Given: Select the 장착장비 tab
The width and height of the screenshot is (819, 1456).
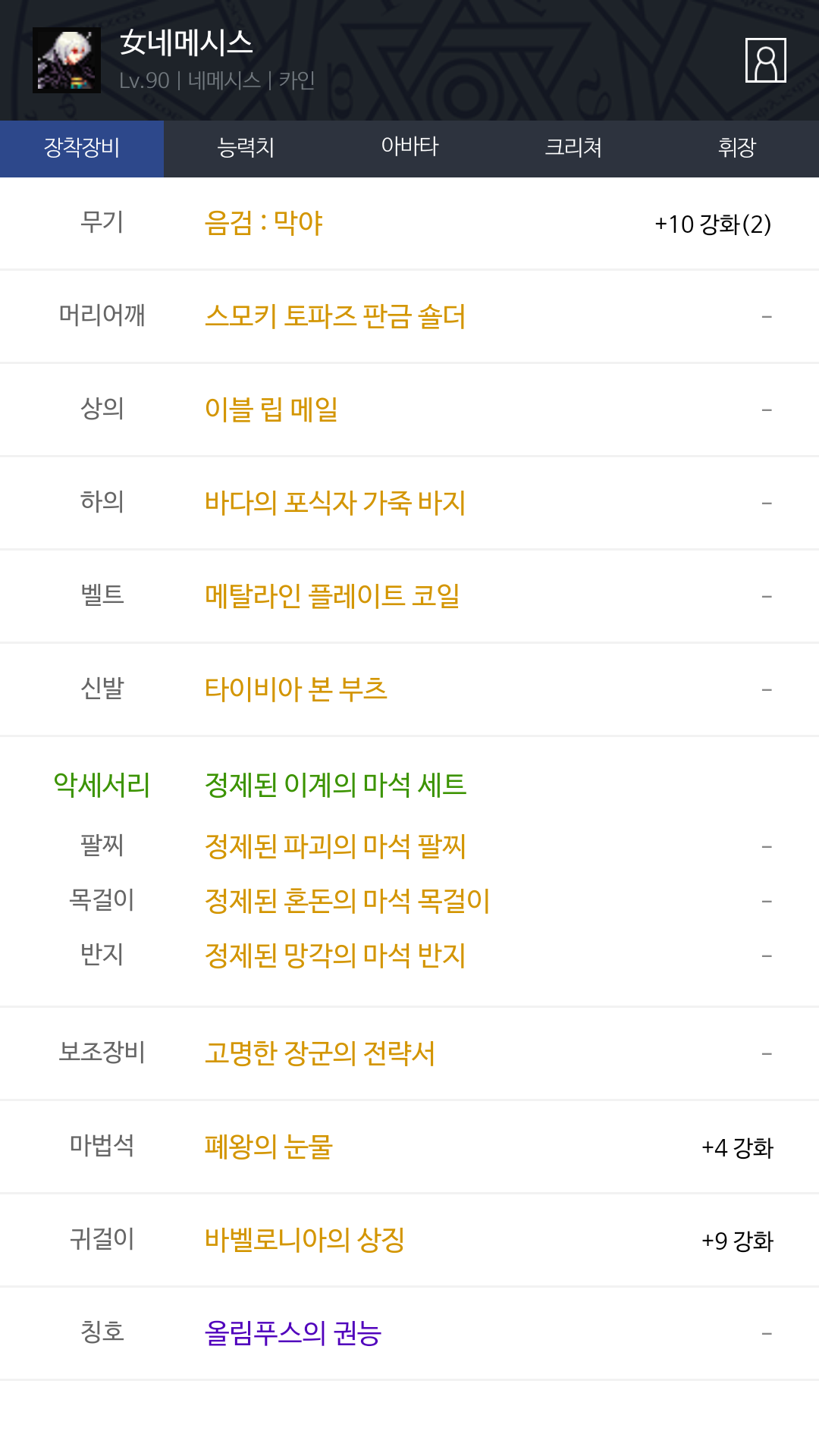Looking at the screenshot, I should point(82,148).
